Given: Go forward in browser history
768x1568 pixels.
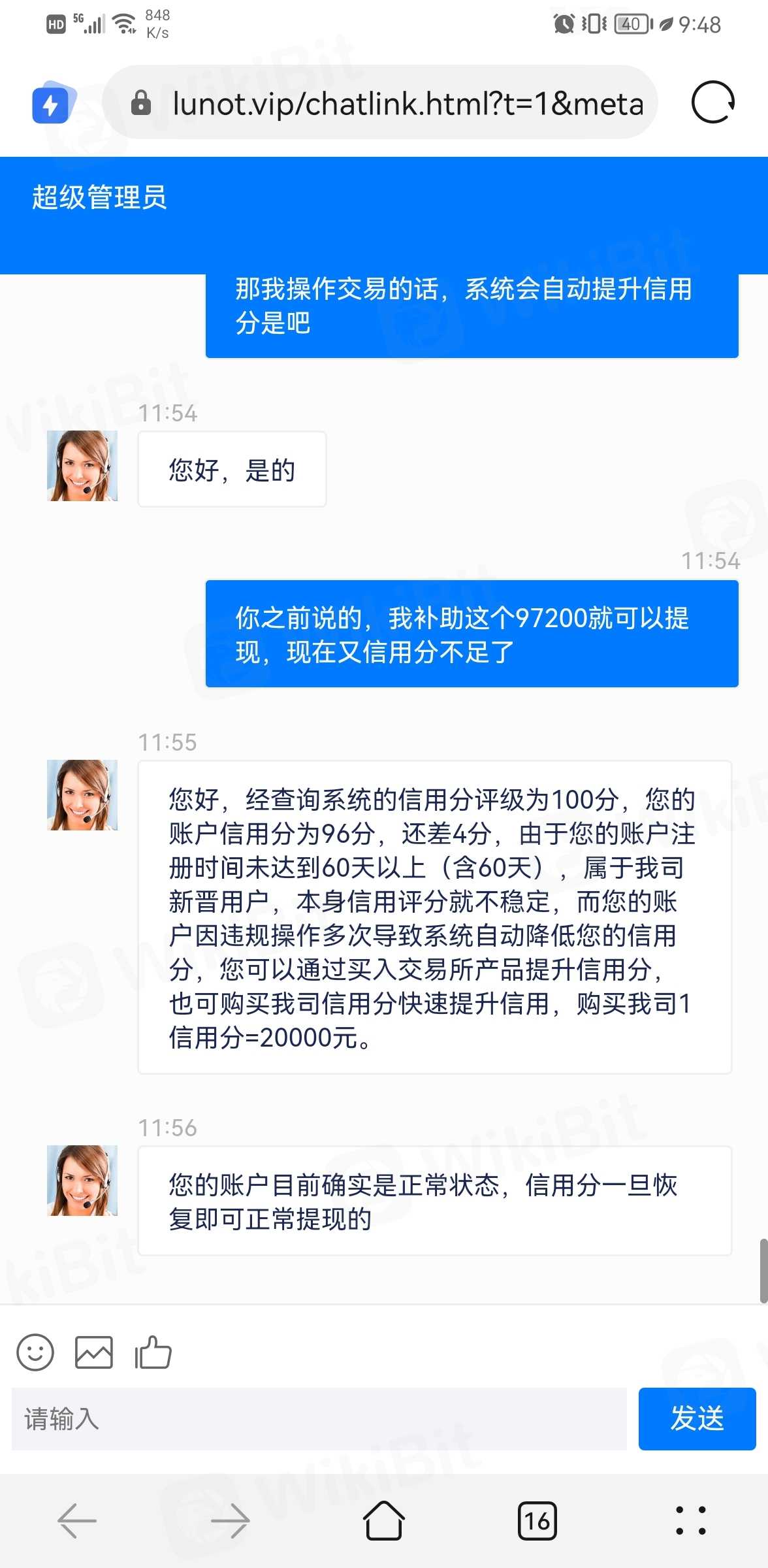Looking at the screenshot, I should [x=231, y=1520].
